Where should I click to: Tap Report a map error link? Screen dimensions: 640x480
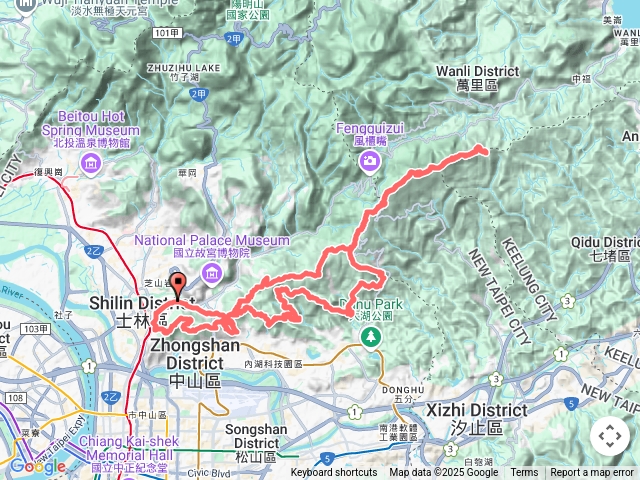[x=592, y=473]
